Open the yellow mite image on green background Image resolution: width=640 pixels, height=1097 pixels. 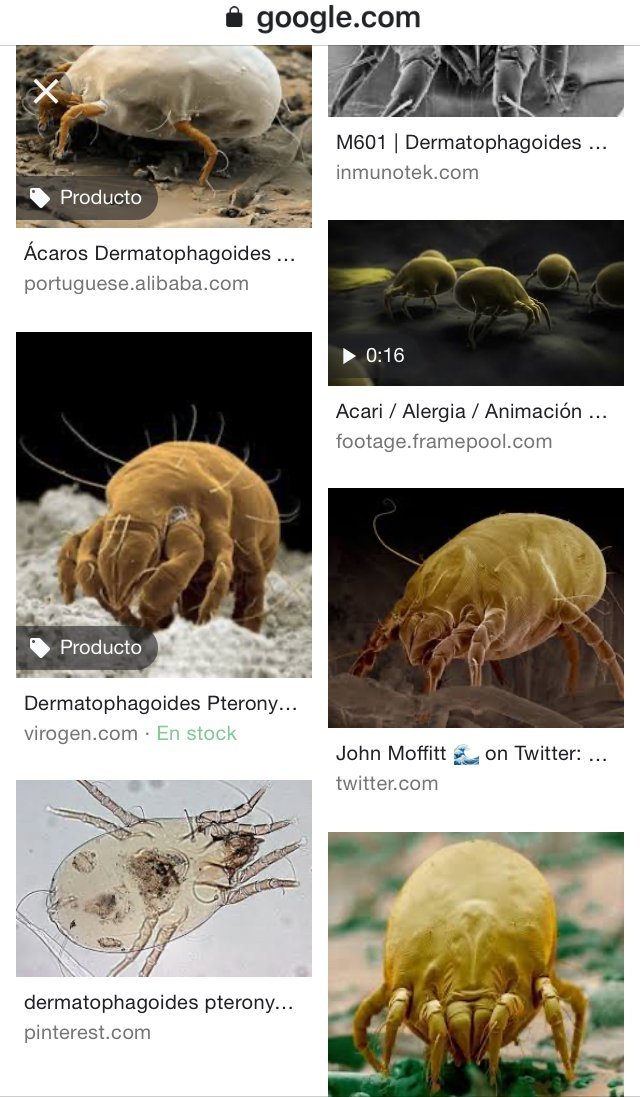click(475, 964)
